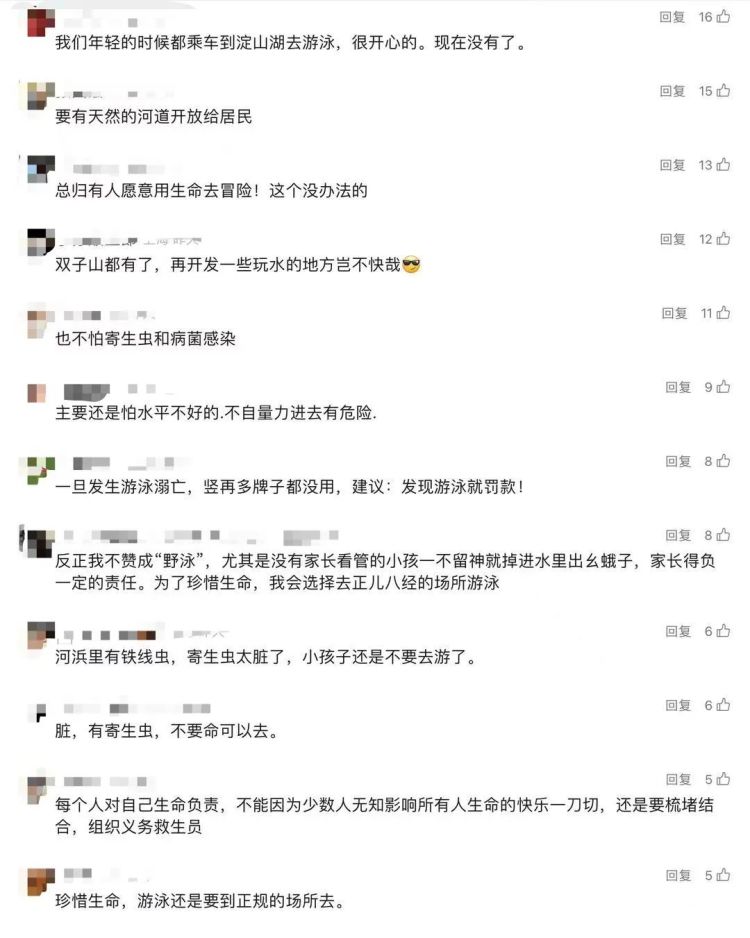Reply to comment 要有天然的河道开放给居民
Image resolution: width=750 pixels, height=938 pixels.
click(672, 91)
